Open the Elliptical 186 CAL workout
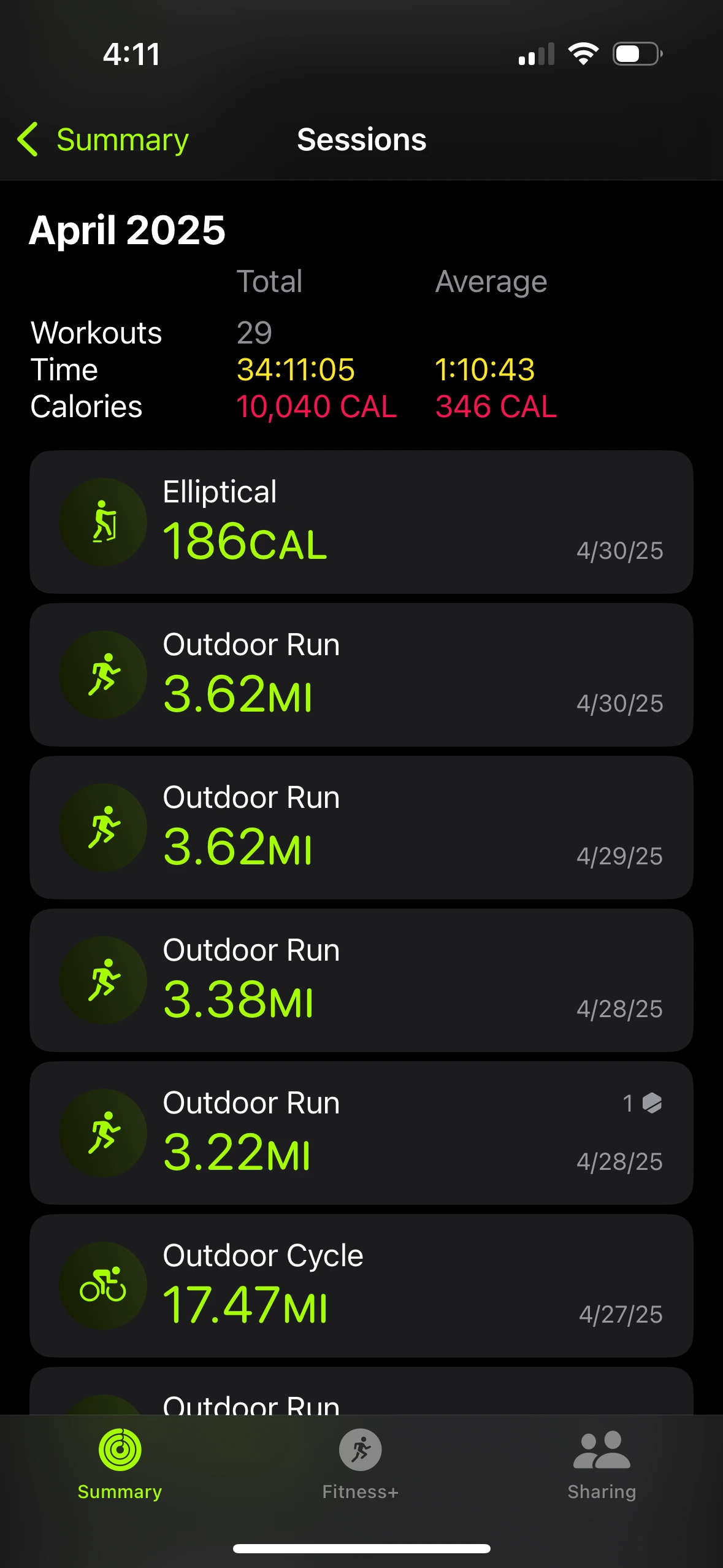The image size is (723, 1568). click(x=361, y=522)
